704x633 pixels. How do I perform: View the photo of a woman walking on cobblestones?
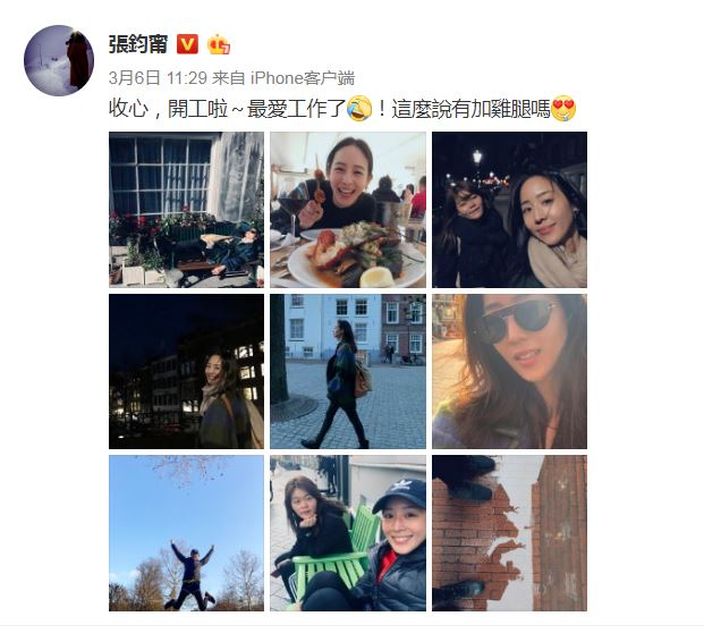point(347,371)
